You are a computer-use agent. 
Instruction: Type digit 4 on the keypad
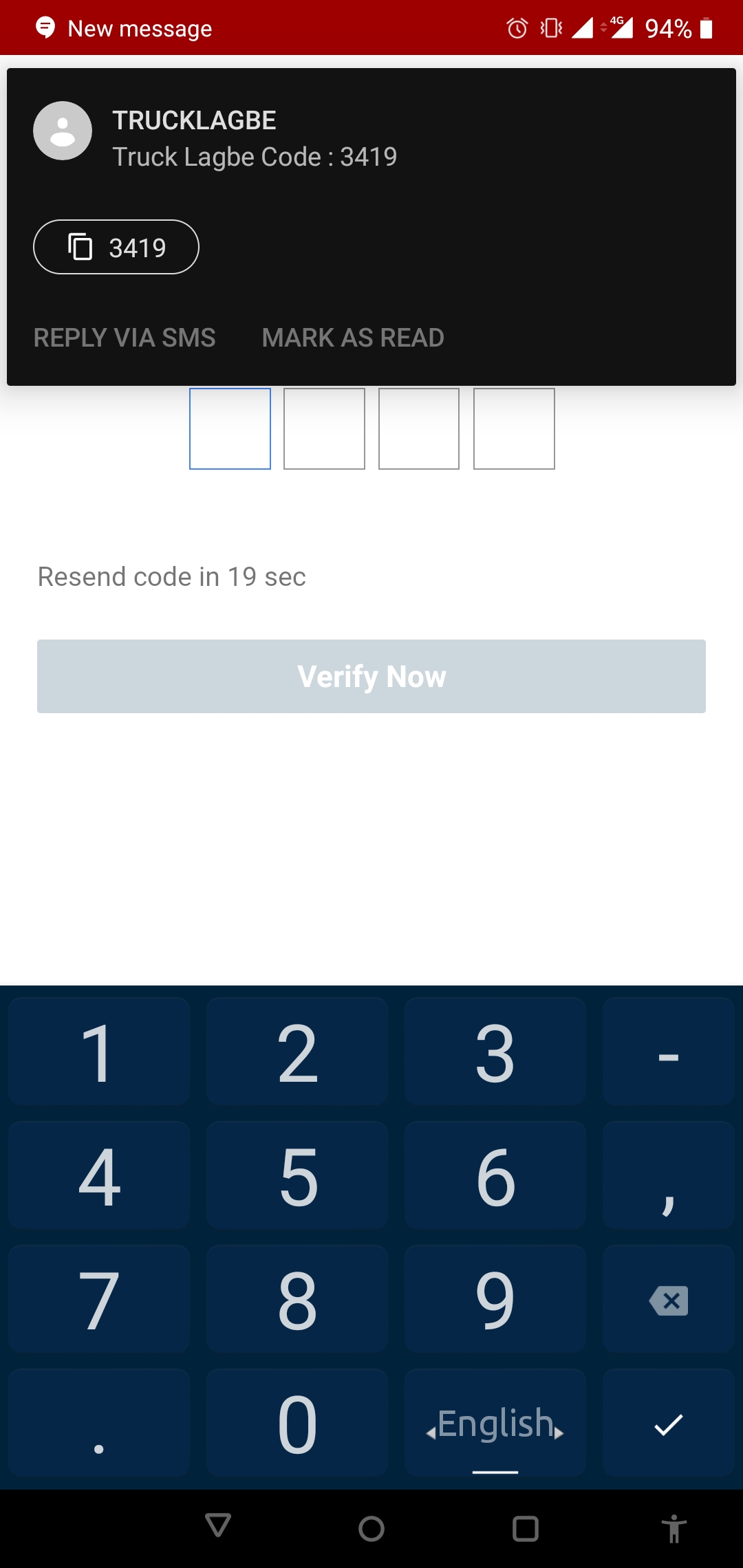click(99, 1175)
